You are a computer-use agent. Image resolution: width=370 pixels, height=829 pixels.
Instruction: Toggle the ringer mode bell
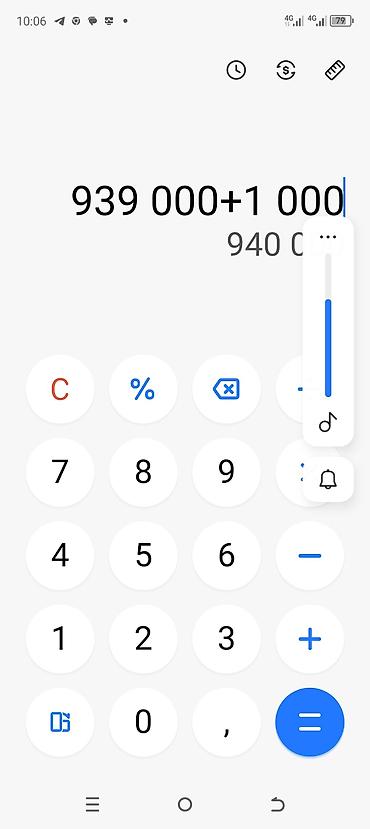tap(328, 480)
